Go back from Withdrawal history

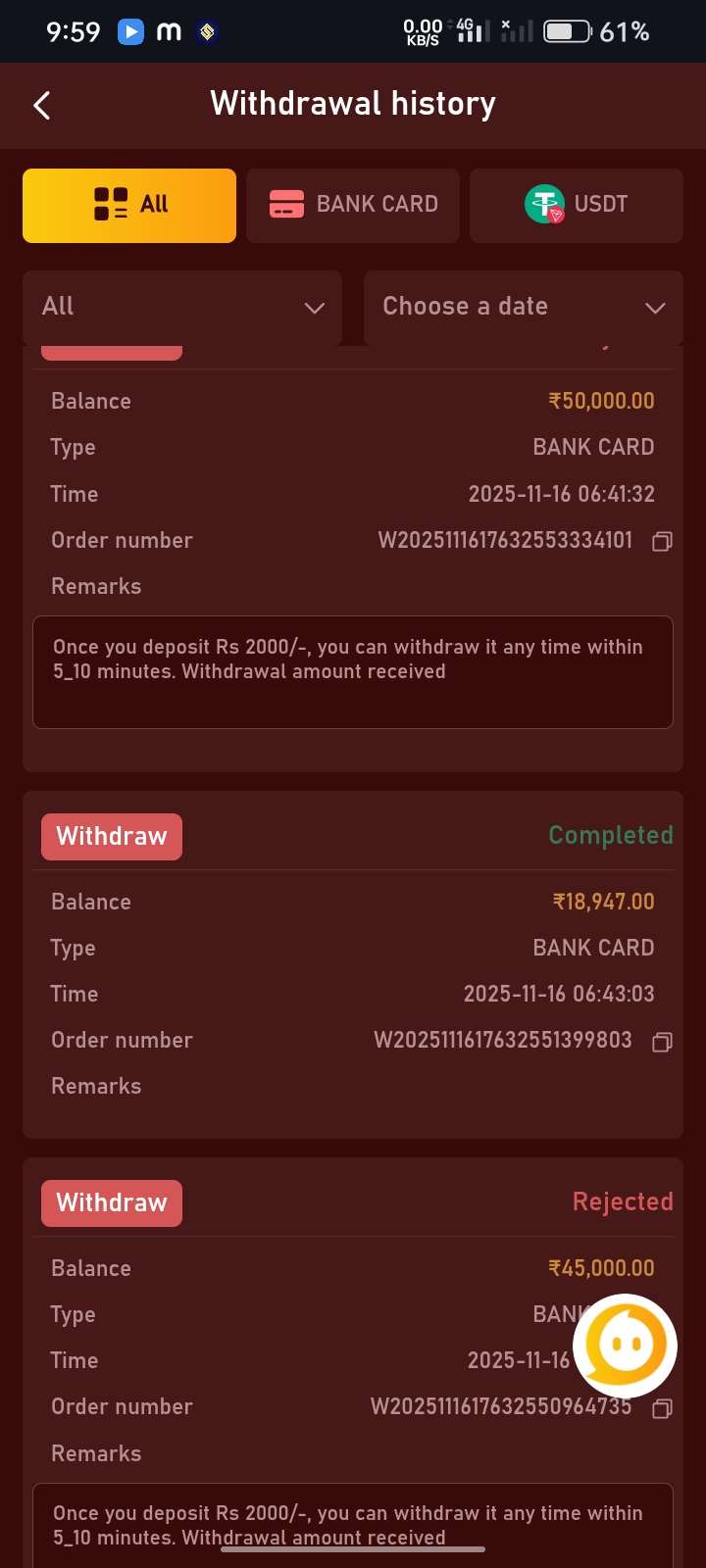[41, 106]
